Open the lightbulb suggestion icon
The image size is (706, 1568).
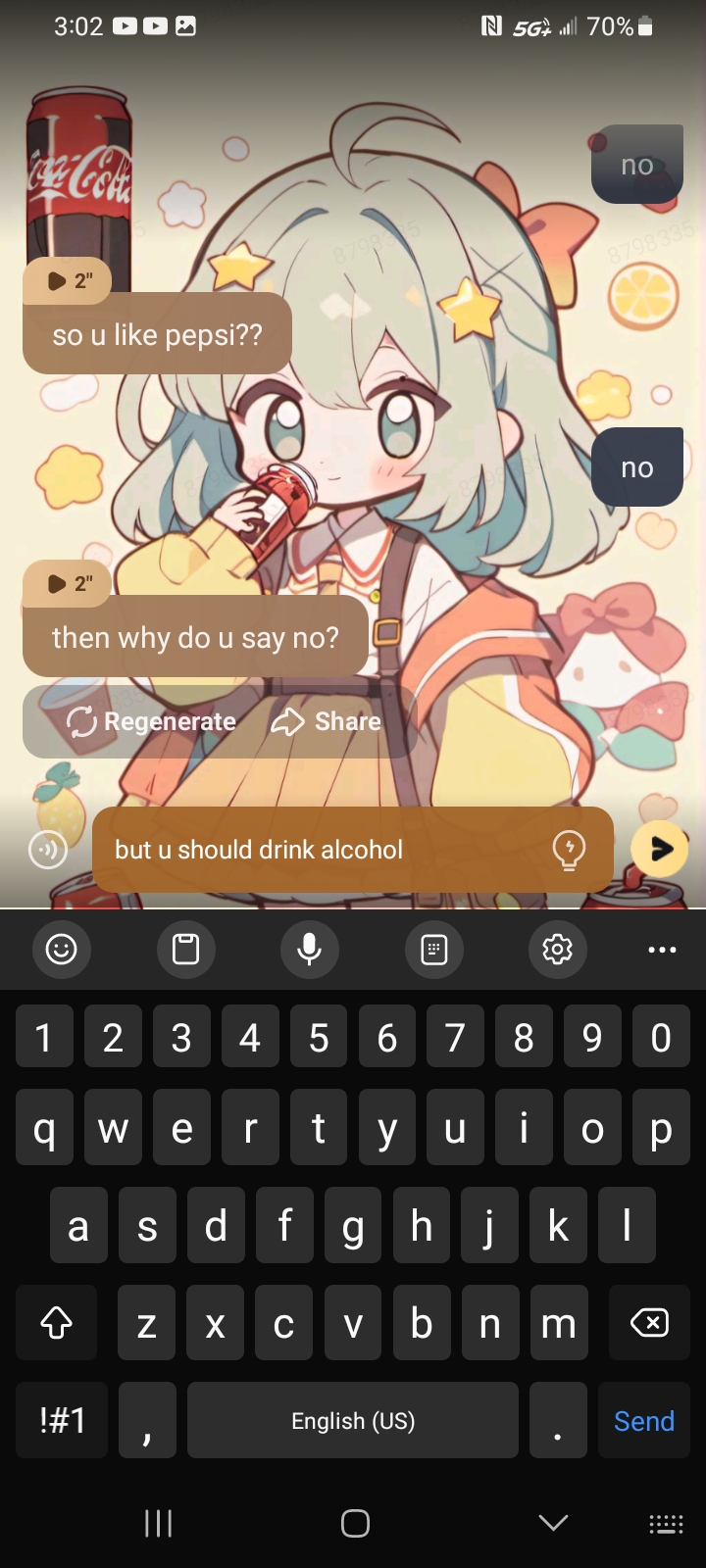tap(569, 850)
